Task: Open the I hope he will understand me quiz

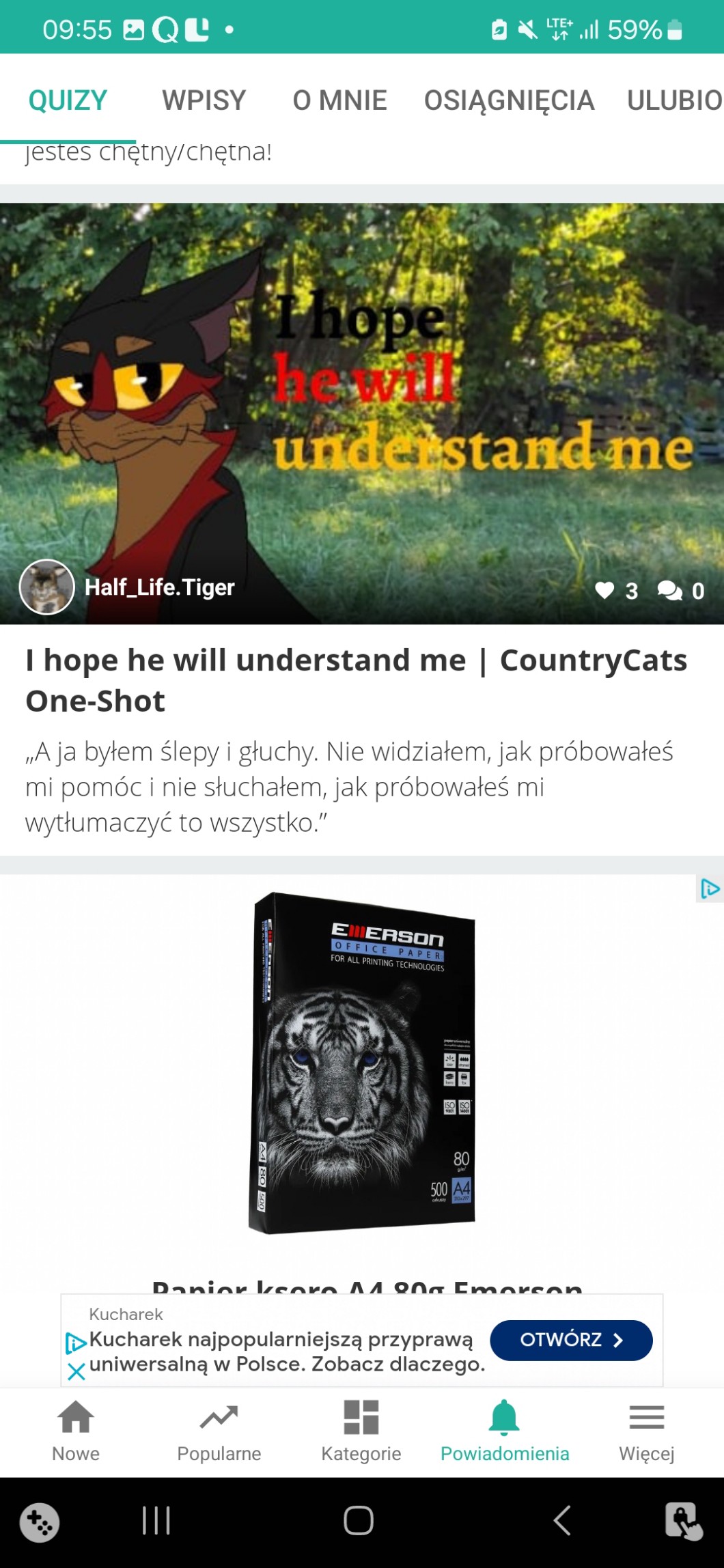Action: [x=356, y=680]
